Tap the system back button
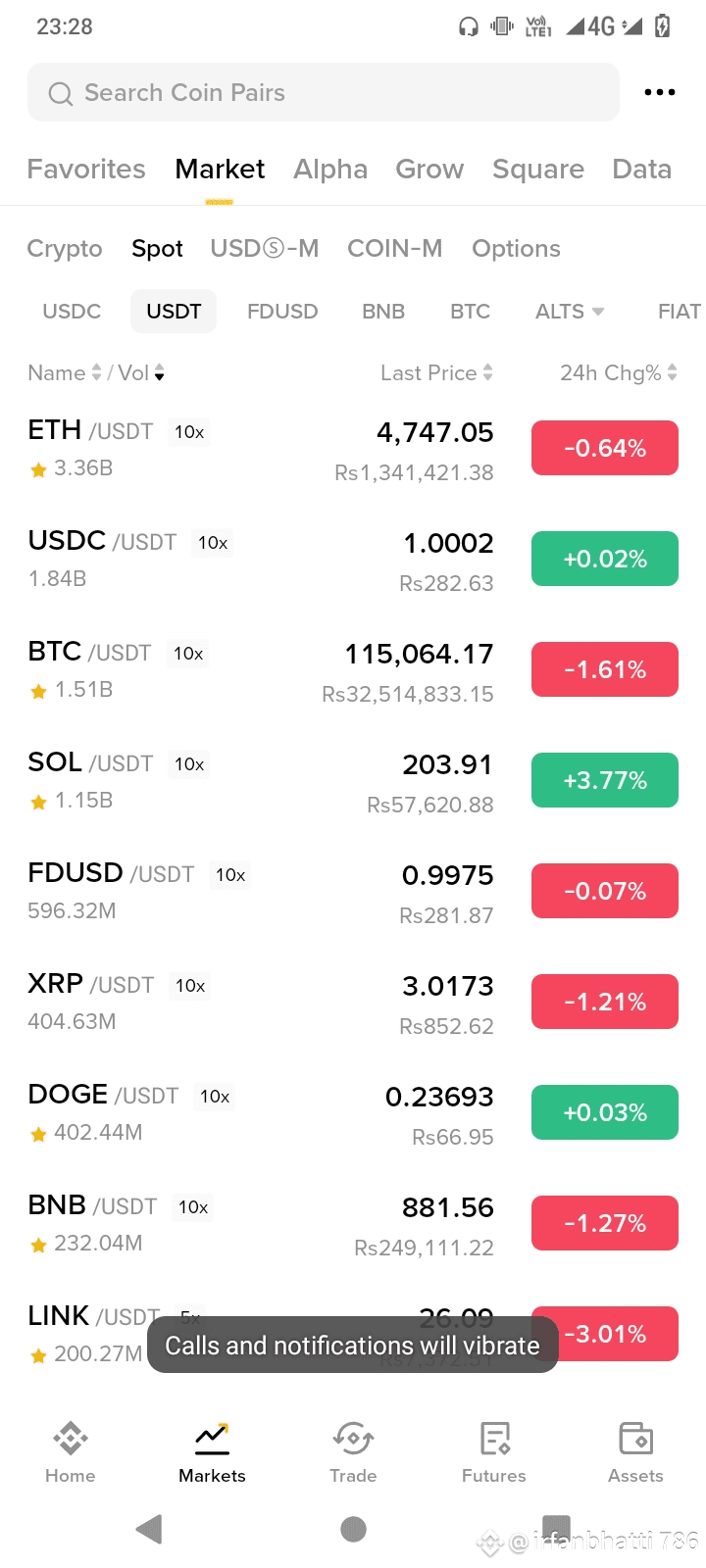The width and height of the screenshot is (706, 1568). [x=149, y=1529]
